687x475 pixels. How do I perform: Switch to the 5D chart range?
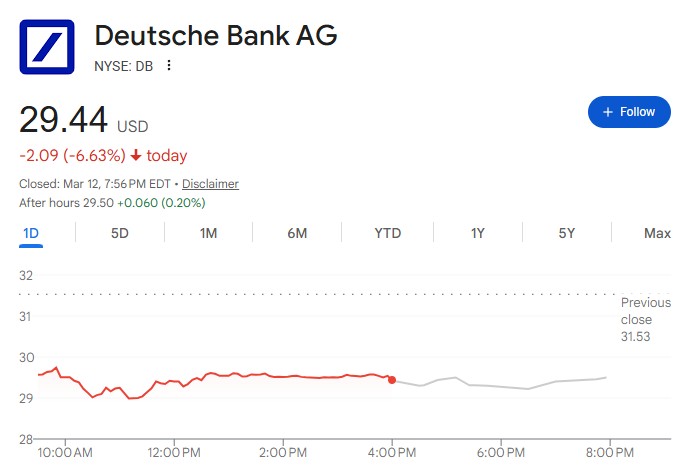(119, 233)
